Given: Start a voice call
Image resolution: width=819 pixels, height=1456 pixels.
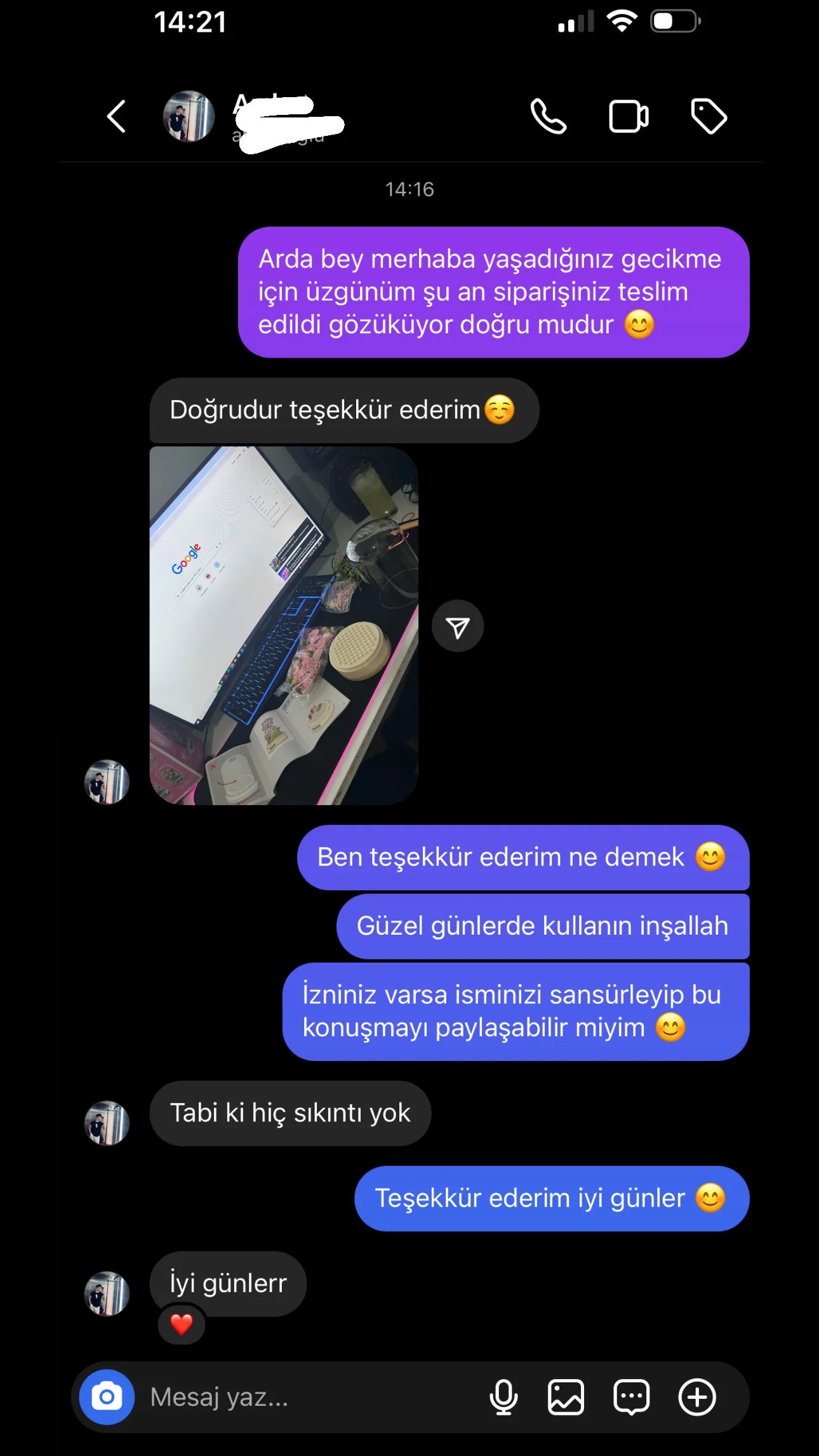Looking at the screenshot, I should pos(548,117).
